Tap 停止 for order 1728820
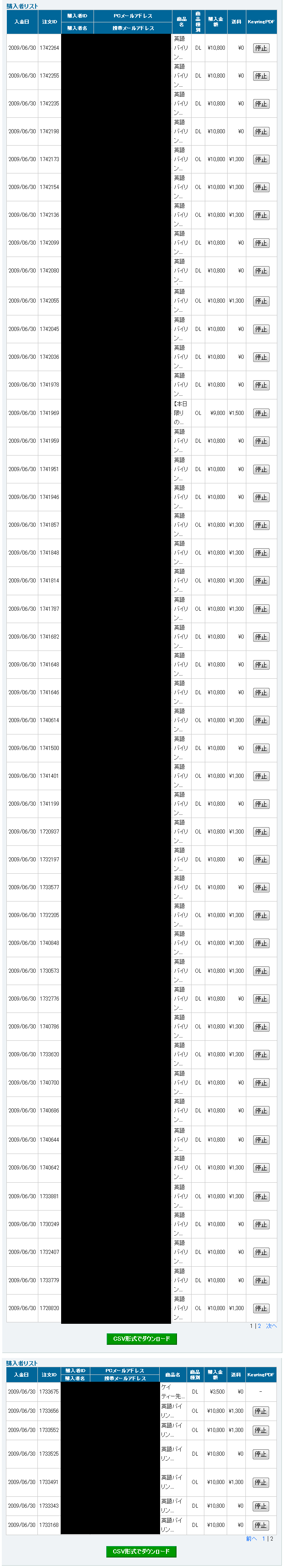Image resolution: width=286 pixels, height=1568 pixels. point(261,1309)
